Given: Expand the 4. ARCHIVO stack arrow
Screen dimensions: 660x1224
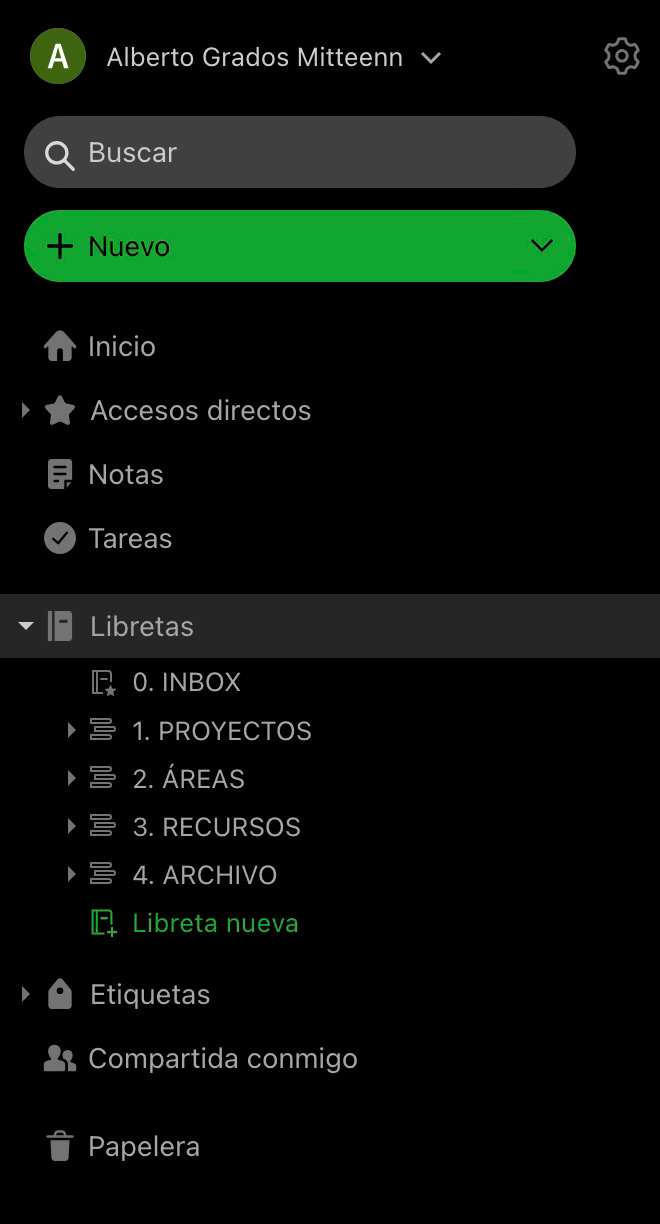Looking at the screenshot, I should pos(71,875).
